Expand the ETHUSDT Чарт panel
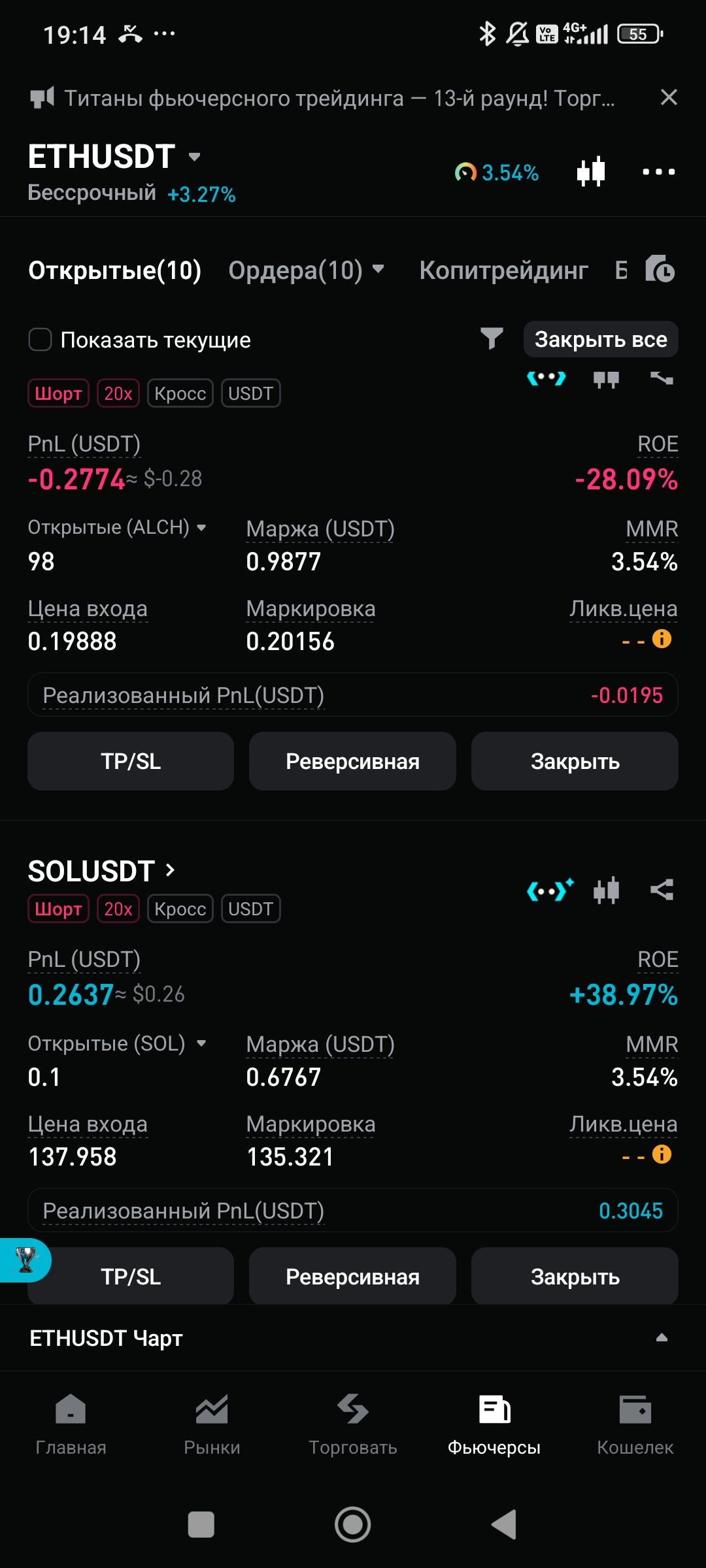 pos(662,1337)
